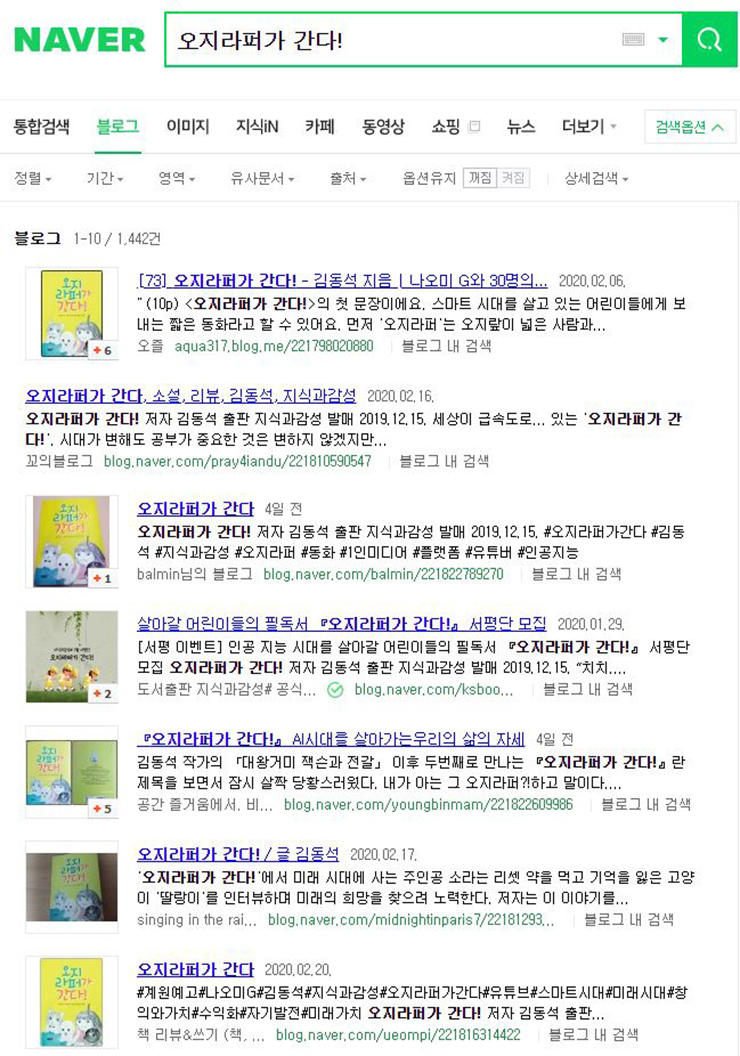Viewport: 740px width, 1056px height.
Task: Open the on-screen keyboard icon in search box
Action: (633, 40)
